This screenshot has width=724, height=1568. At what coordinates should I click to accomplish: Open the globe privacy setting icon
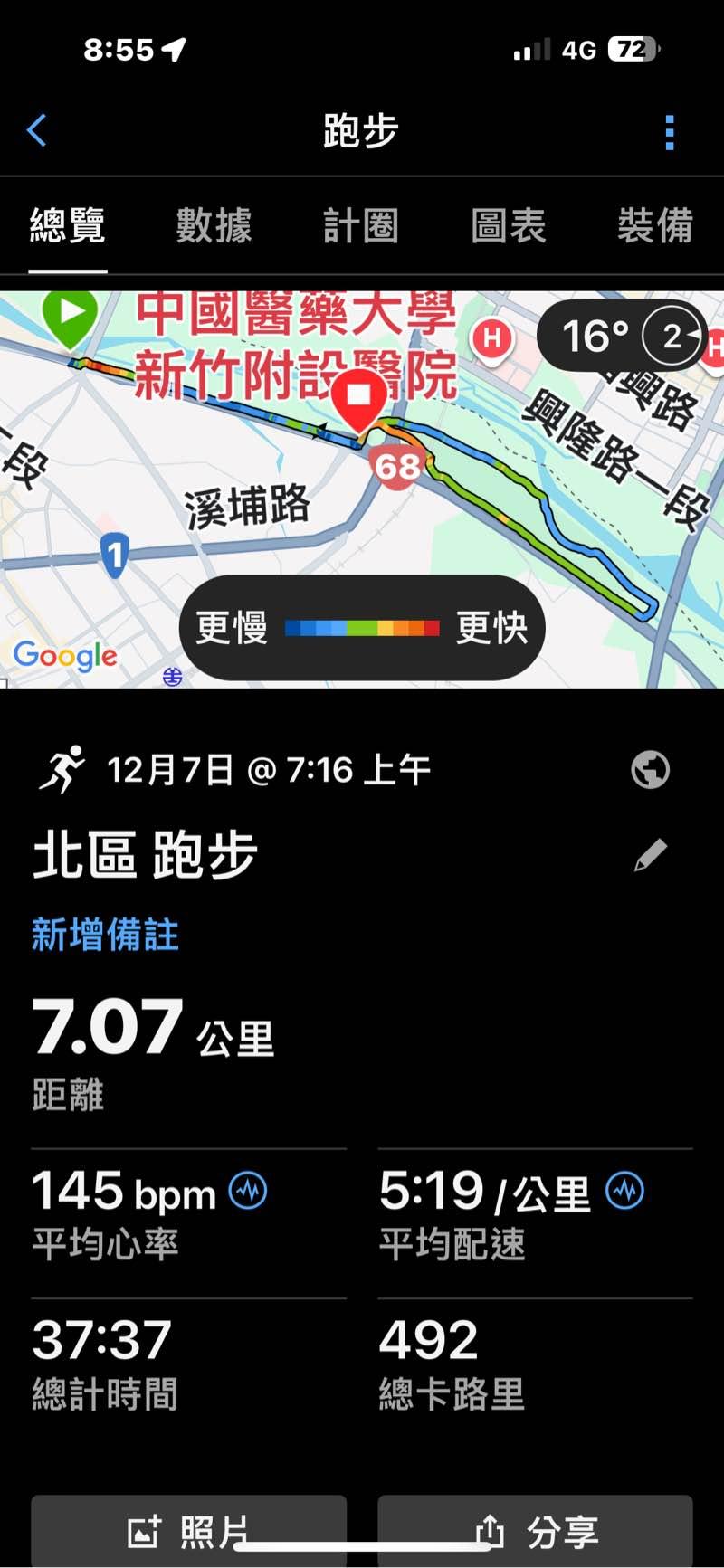[x=650, y=770]
